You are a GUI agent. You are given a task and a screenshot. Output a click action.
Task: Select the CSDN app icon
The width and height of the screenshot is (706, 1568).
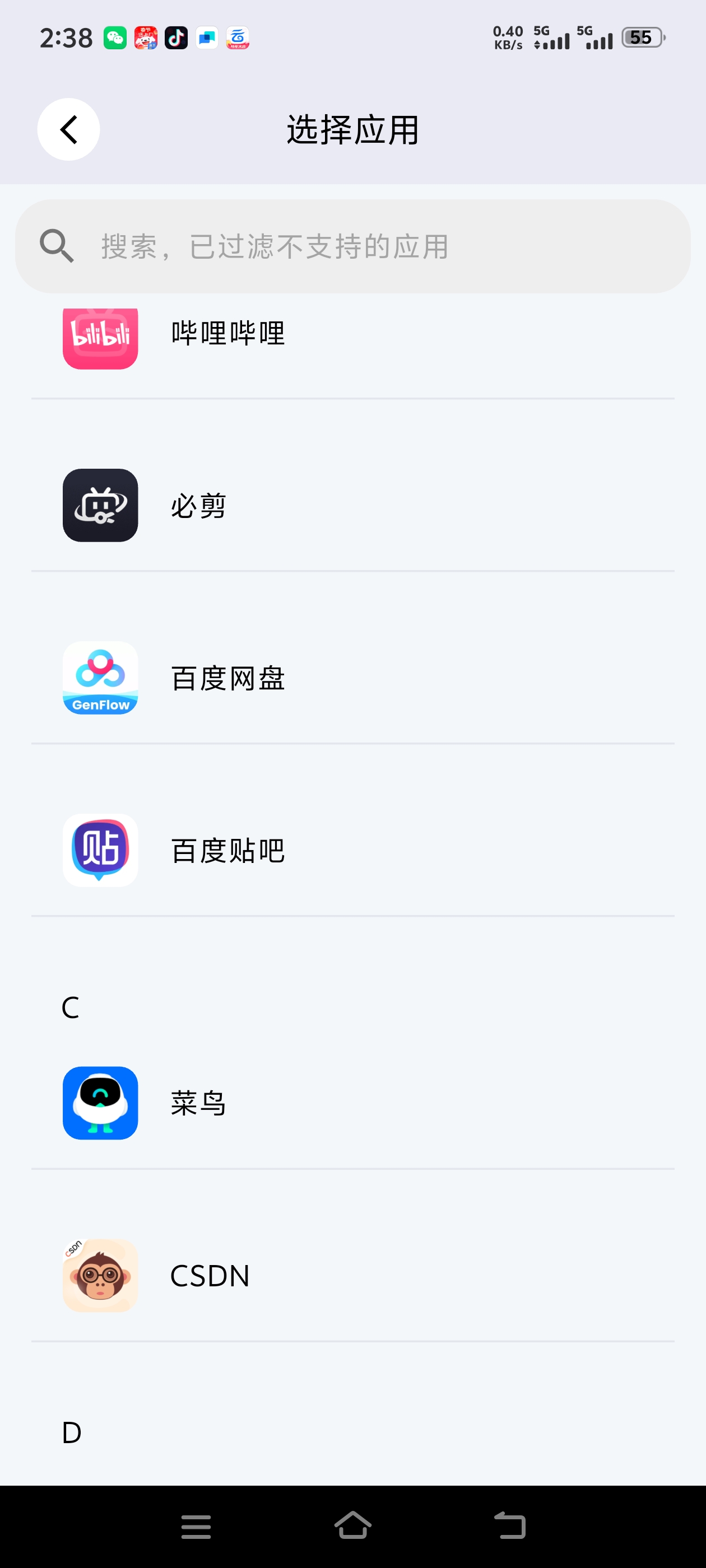100,1276
